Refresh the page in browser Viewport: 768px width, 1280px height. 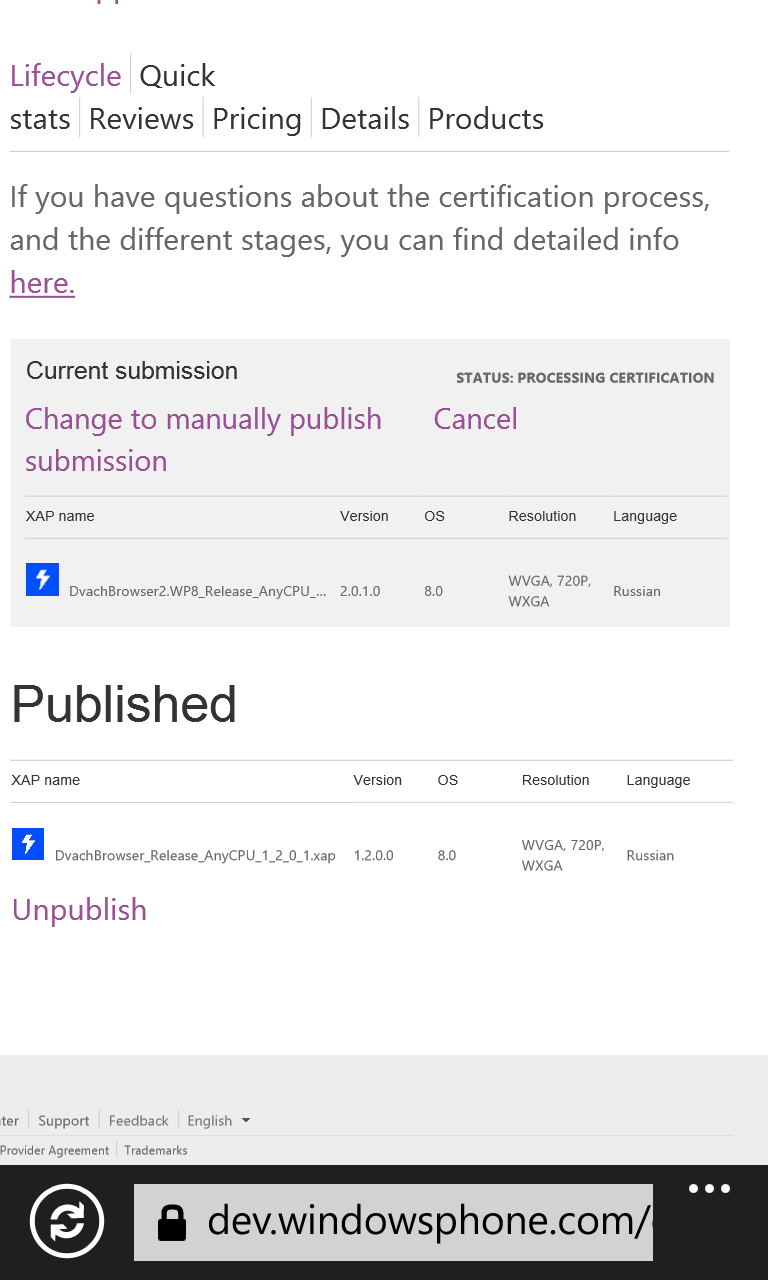click(67, 1221)
